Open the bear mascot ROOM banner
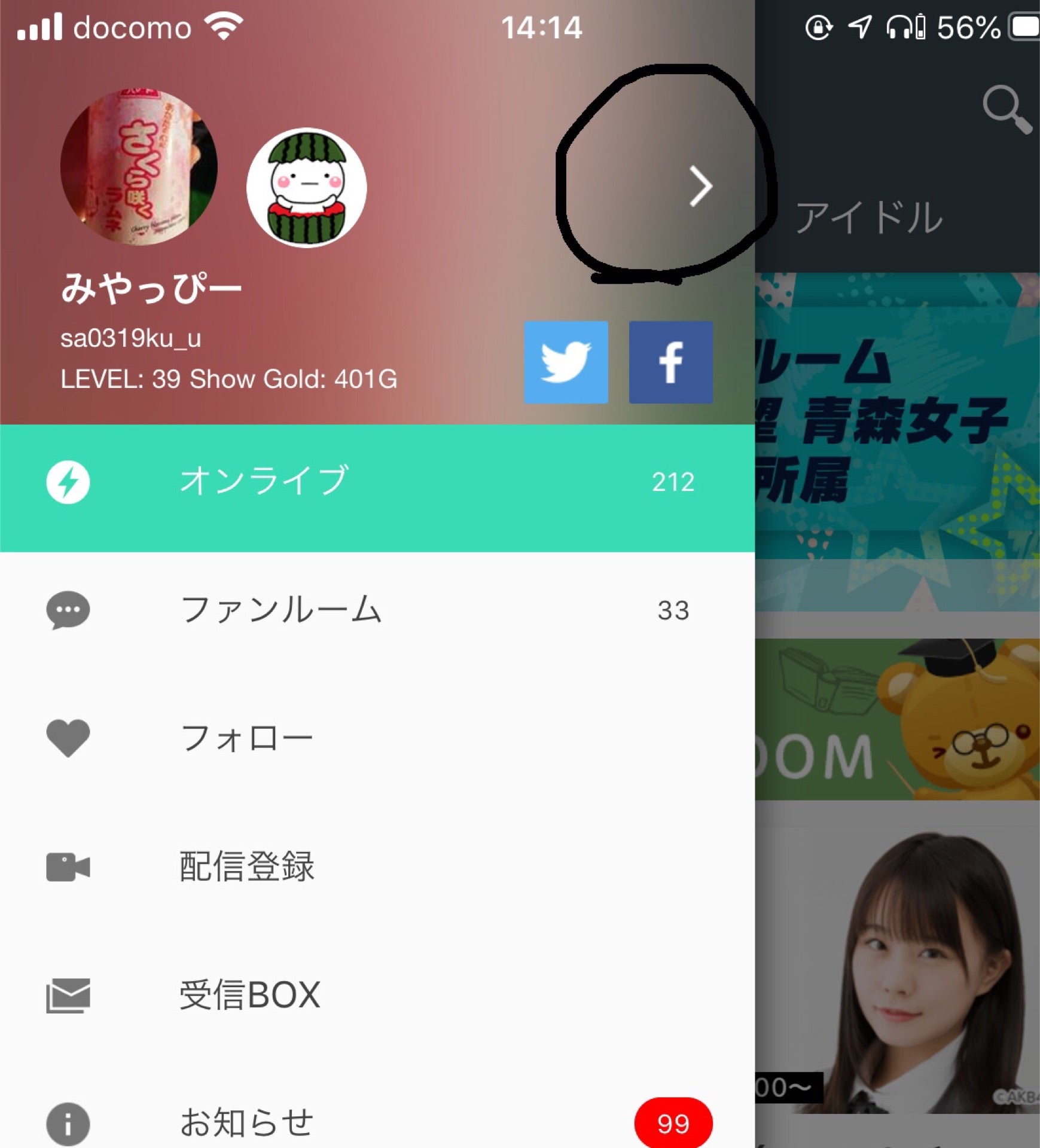The height and width of the screenshot is (1148, 1040). coord(897,720)
